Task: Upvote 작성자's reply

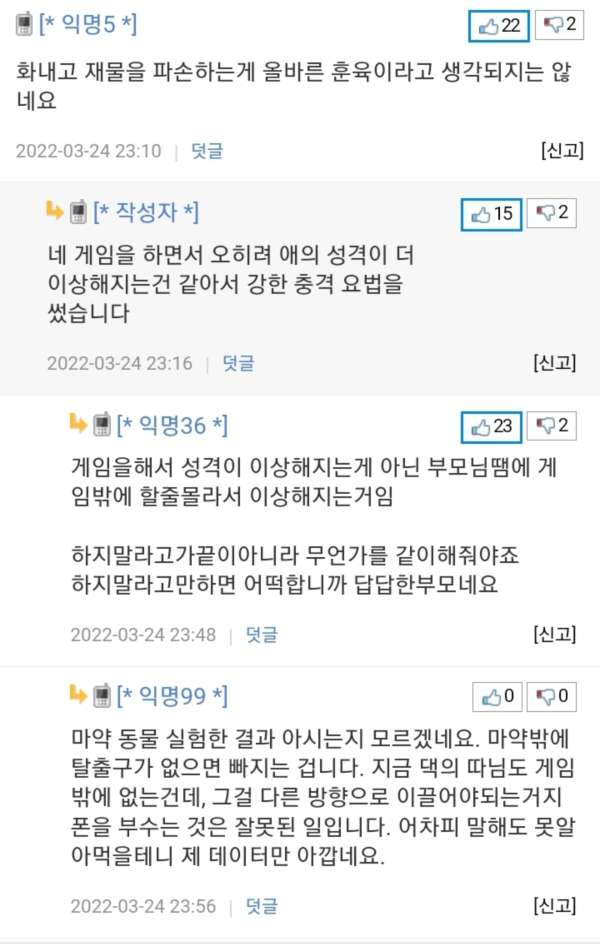Action: 492,213
